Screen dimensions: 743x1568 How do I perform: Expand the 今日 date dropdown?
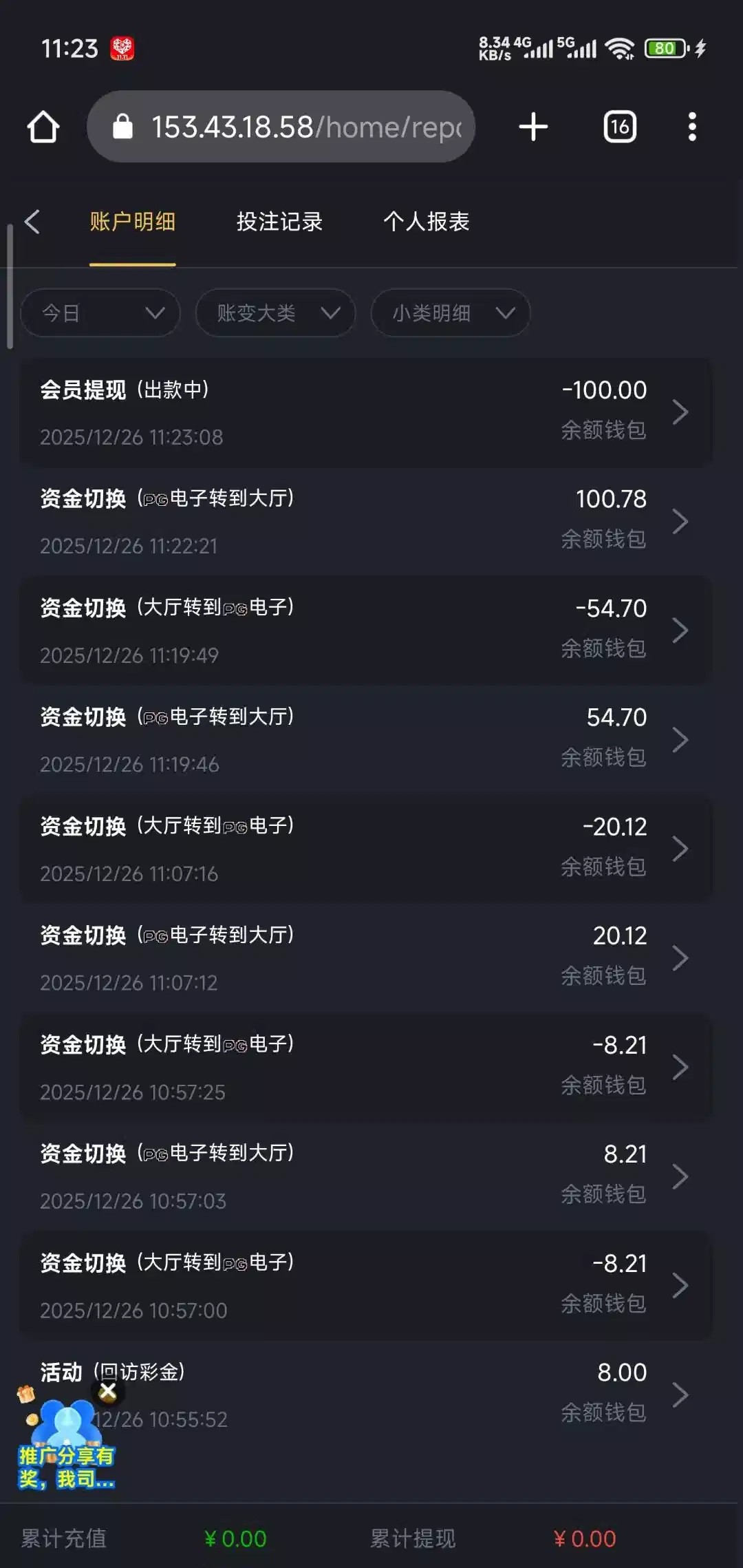[x=100, y=313]
